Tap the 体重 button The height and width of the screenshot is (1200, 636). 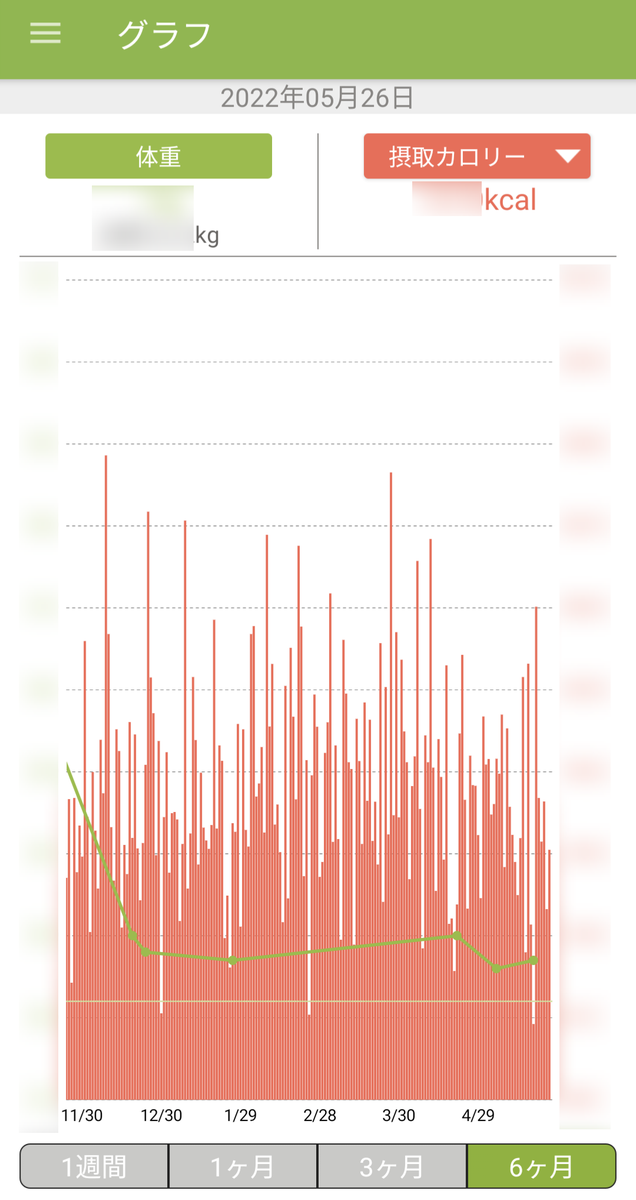(x=158, y=156)
